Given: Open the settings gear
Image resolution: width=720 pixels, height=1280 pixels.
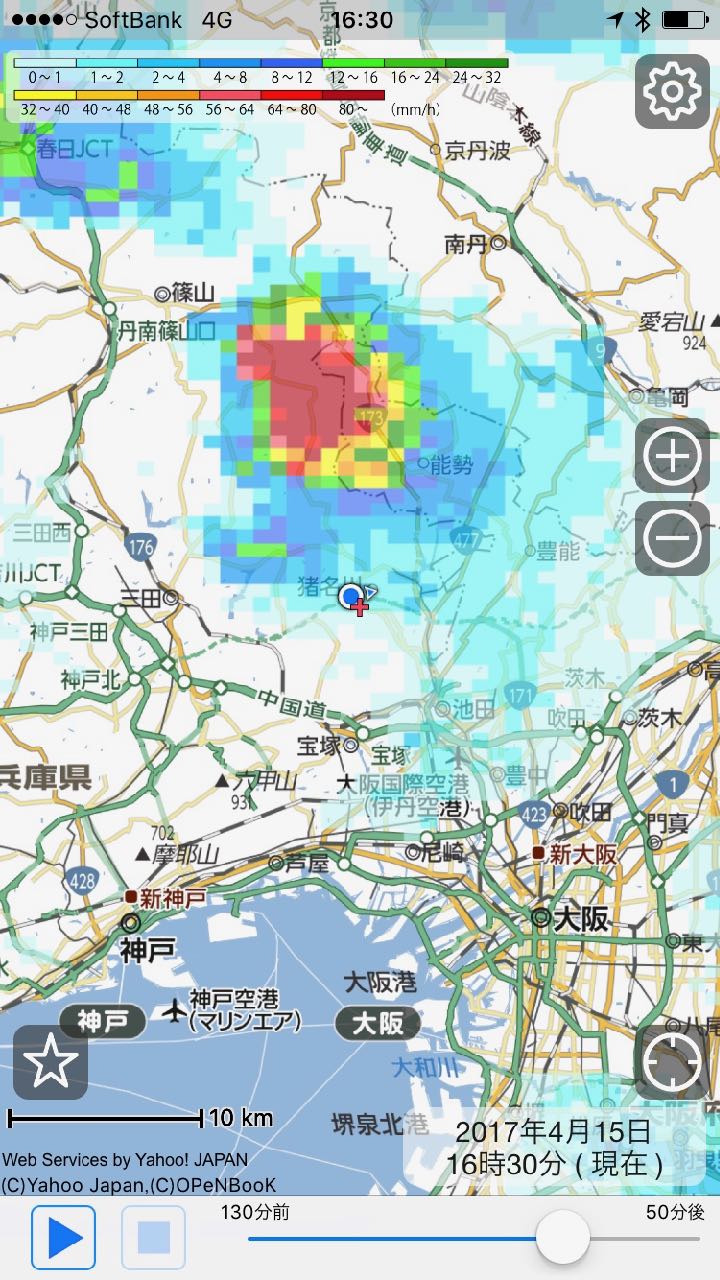Looking at the screenshot, I should point(672,91).
